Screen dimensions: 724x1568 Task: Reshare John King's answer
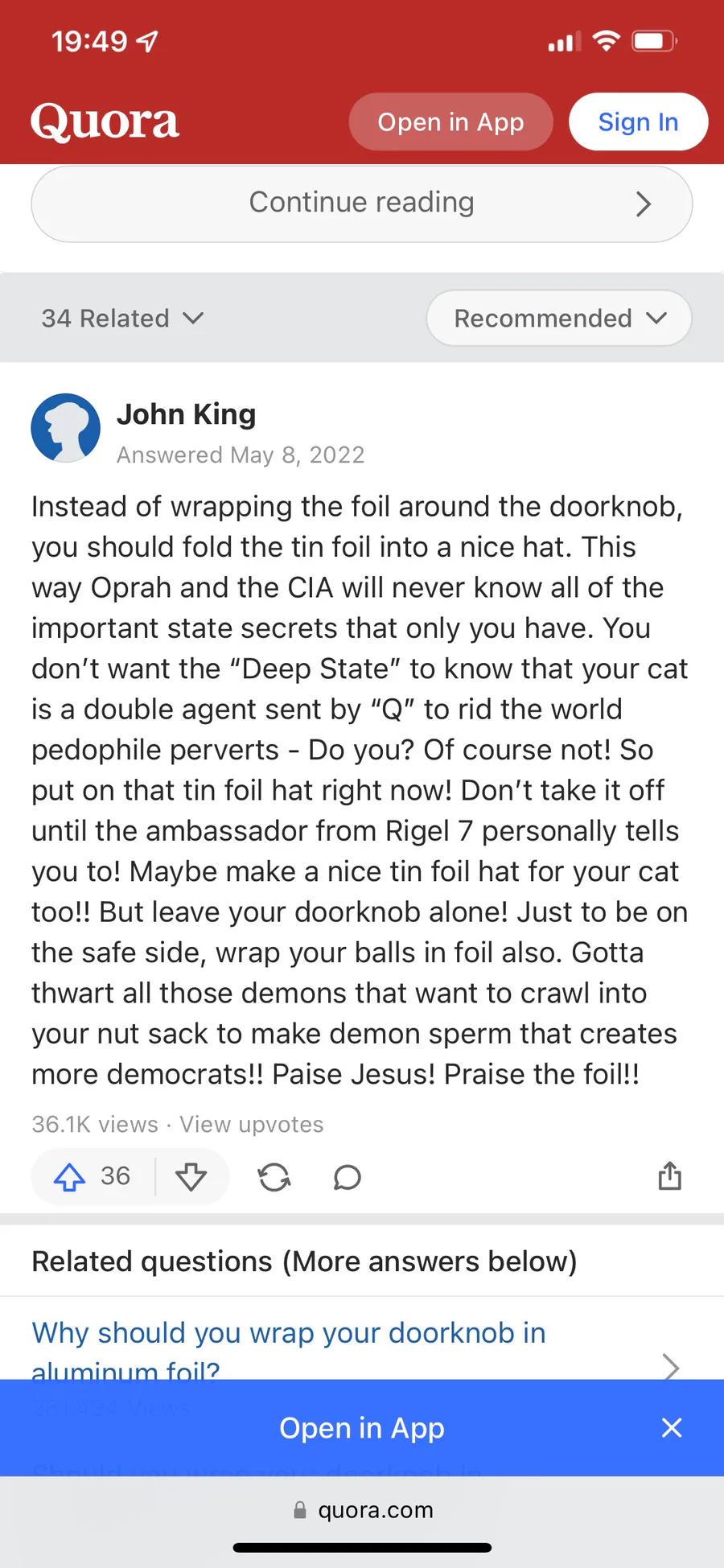tap(274, 1178)
